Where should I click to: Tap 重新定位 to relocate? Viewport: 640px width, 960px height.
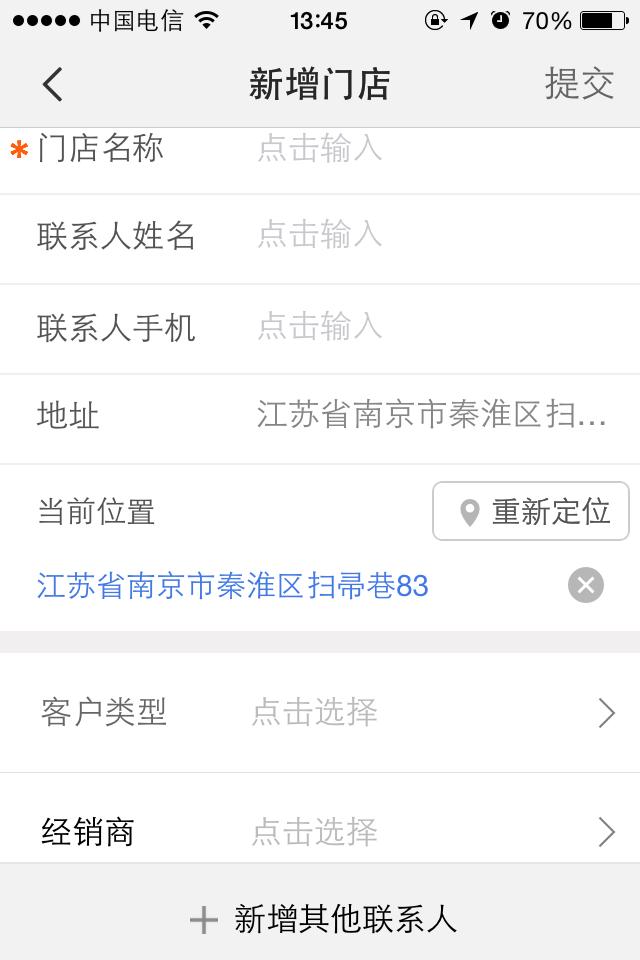pos(531,512)
